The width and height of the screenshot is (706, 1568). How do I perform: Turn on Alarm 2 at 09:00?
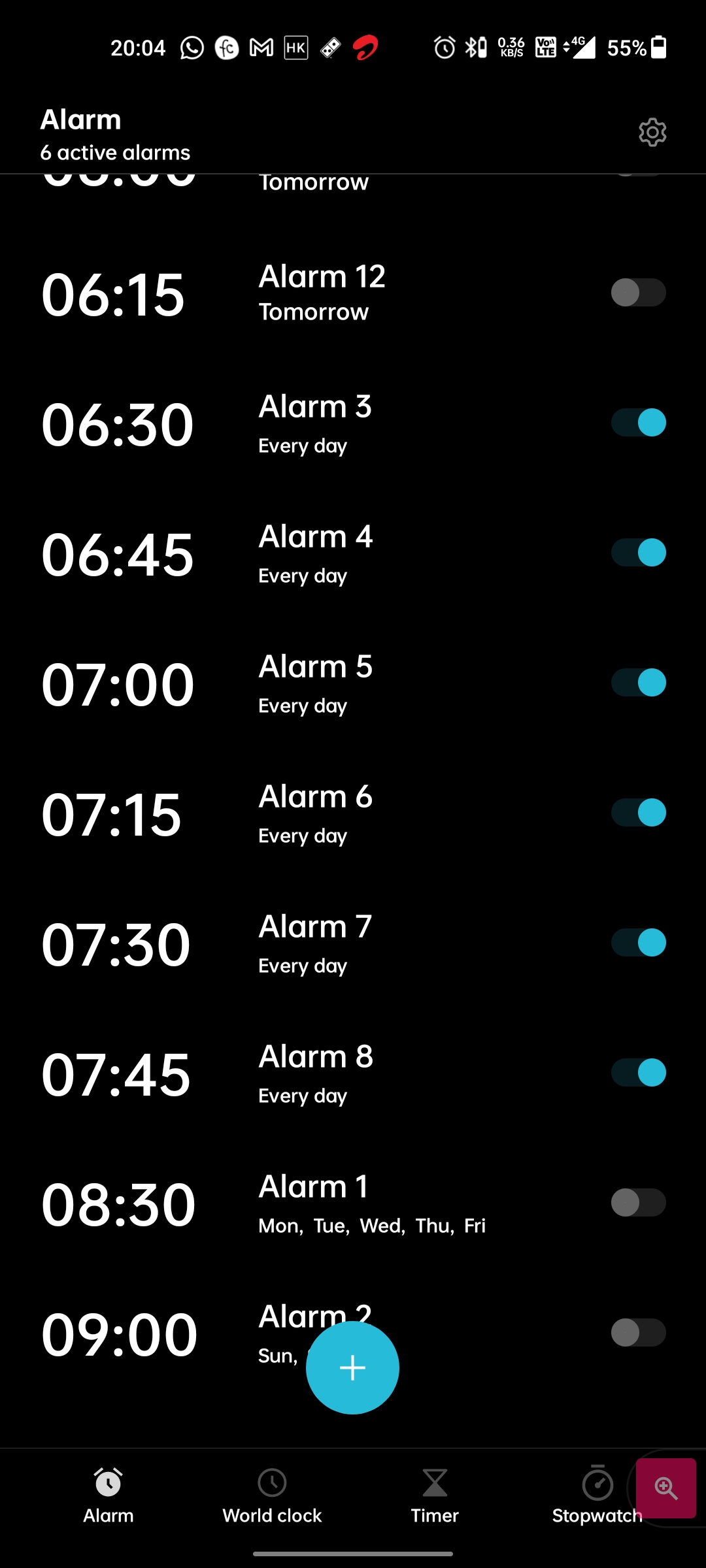click(x=638, y=1333)
